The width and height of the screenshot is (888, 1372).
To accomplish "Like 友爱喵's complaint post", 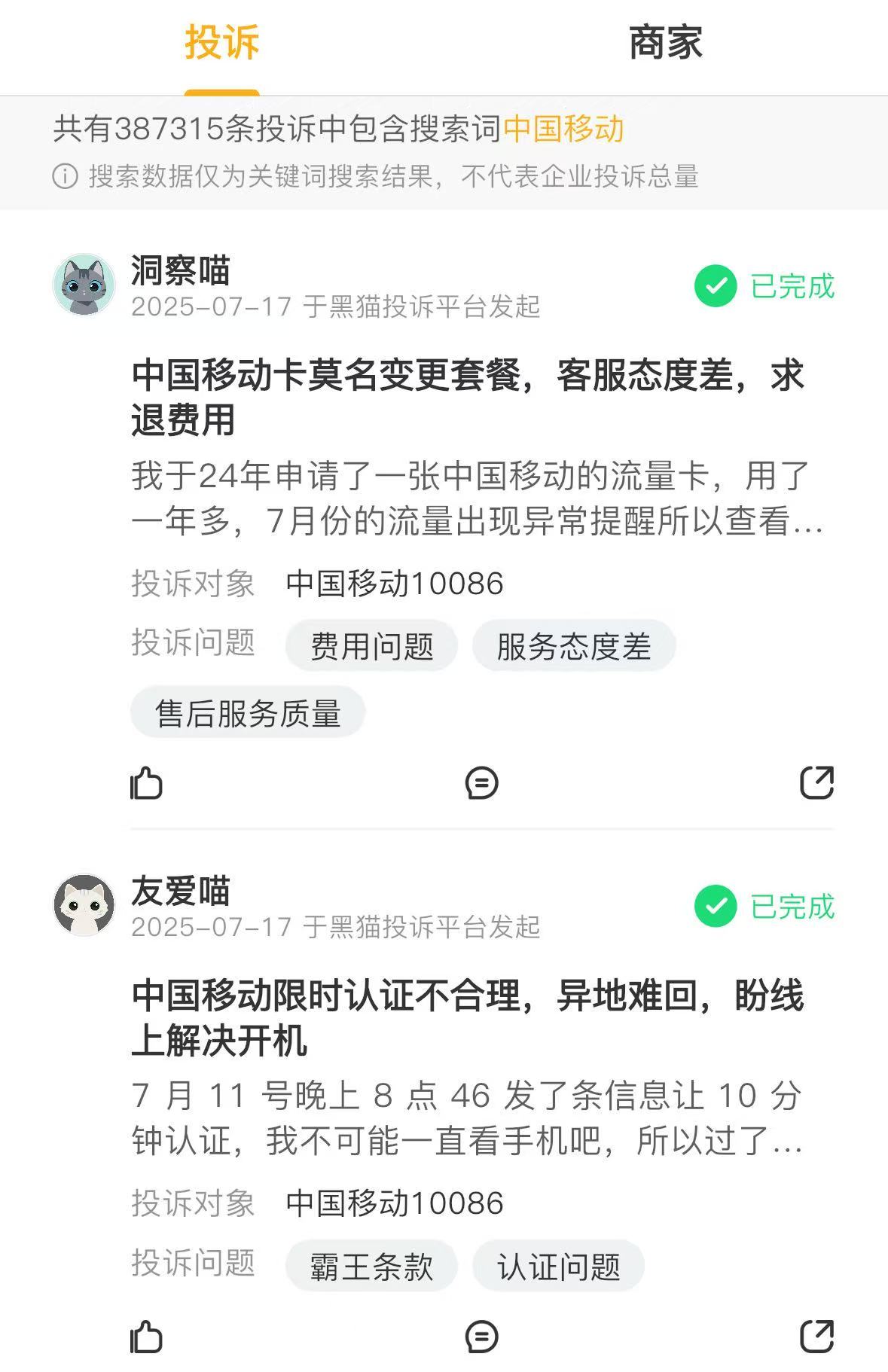I will [x=146, y=1337].
